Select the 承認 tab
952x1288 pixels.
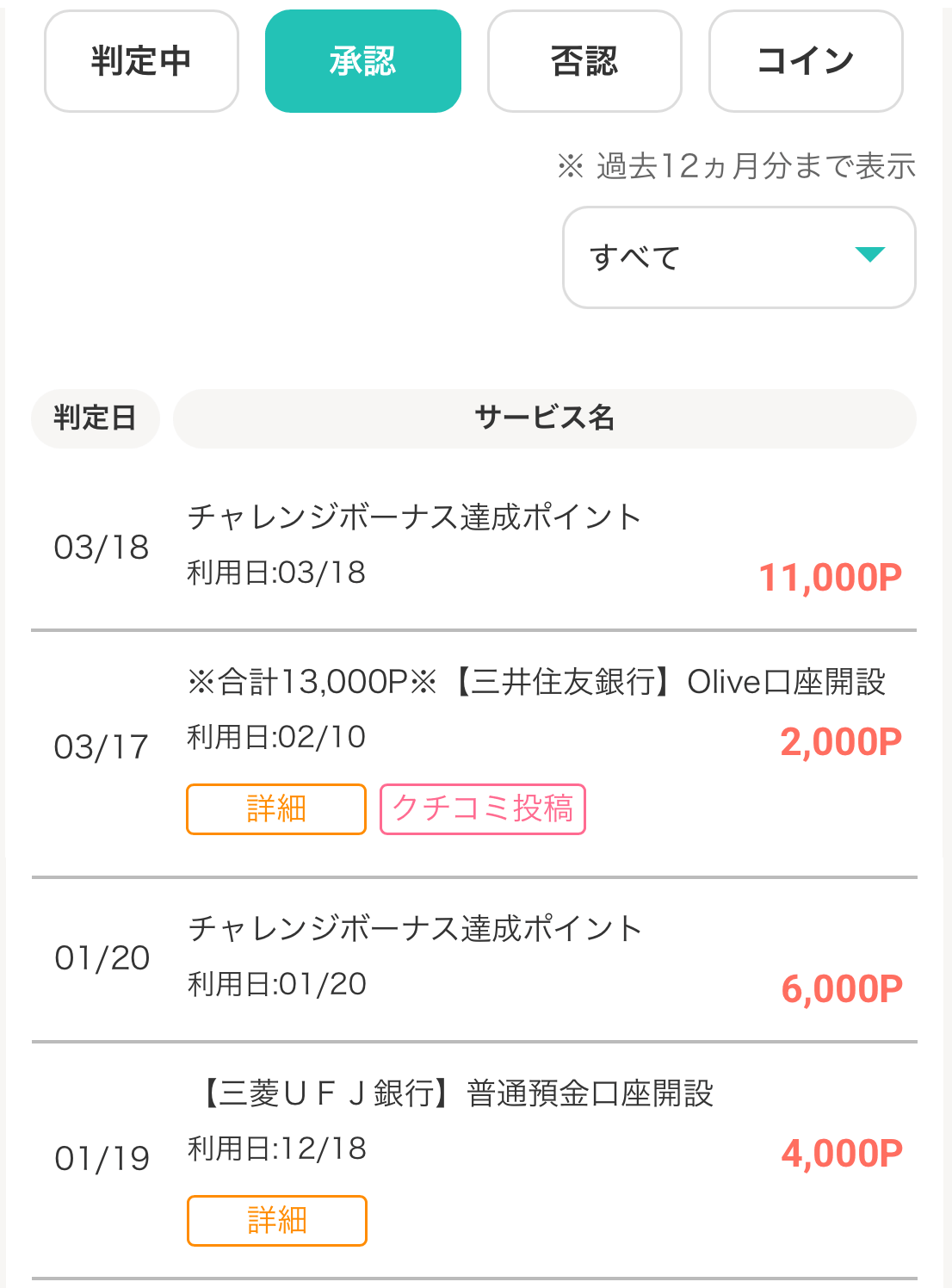[362, 60]
